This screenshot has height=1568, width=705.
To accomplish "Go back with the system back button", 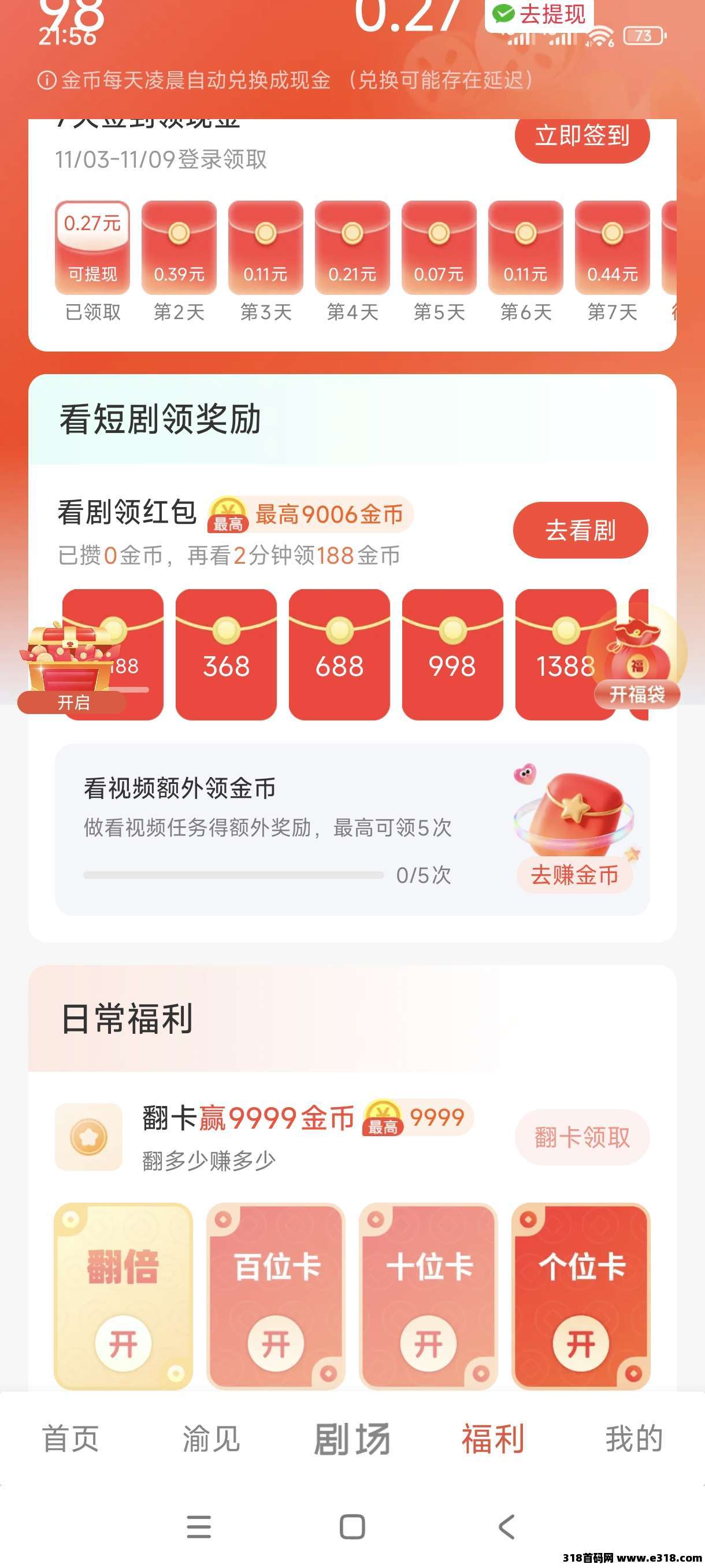I will click(506, 1526).
